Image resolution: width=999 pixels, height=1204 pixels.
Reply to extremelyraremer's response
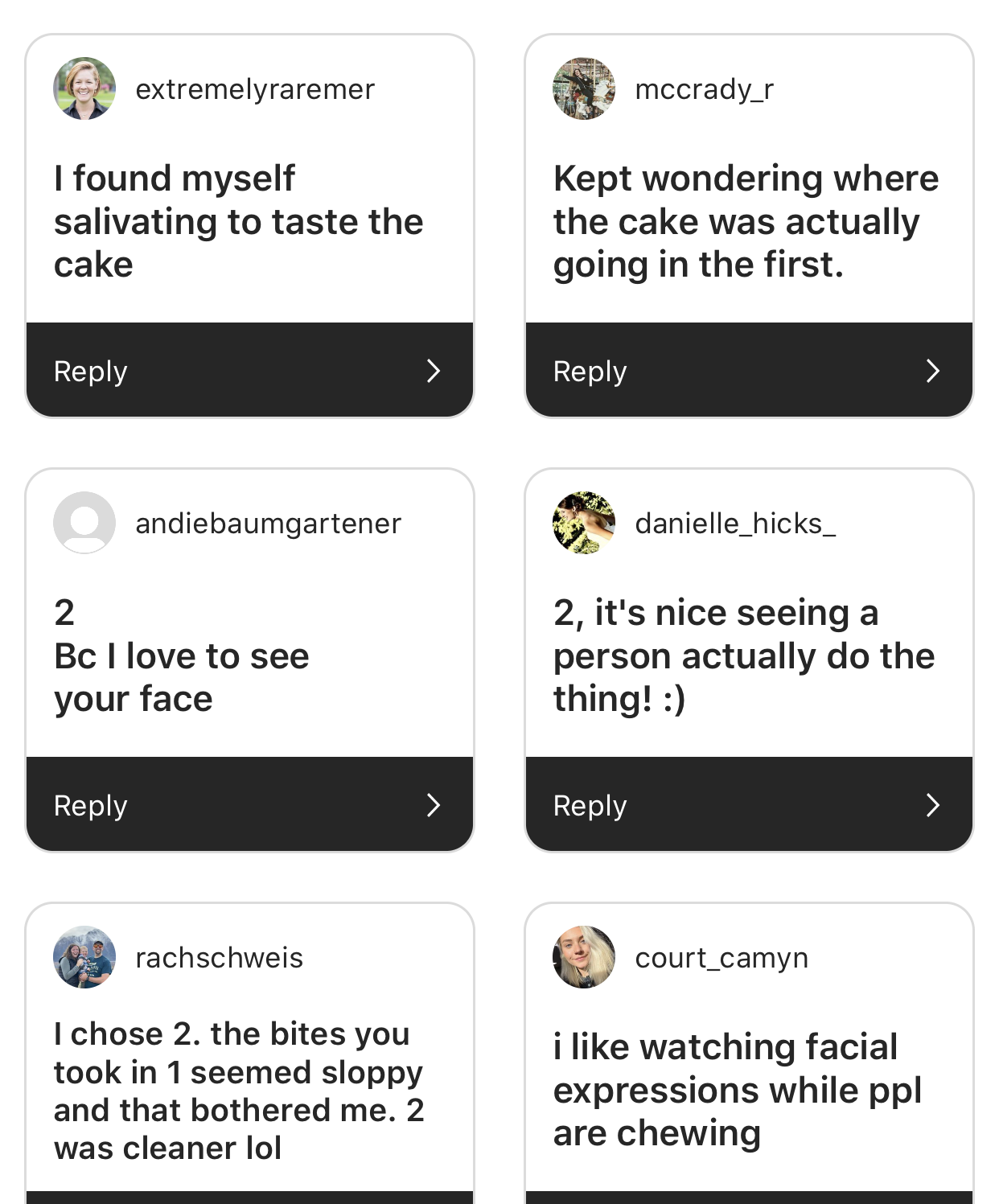click(249, 370)
